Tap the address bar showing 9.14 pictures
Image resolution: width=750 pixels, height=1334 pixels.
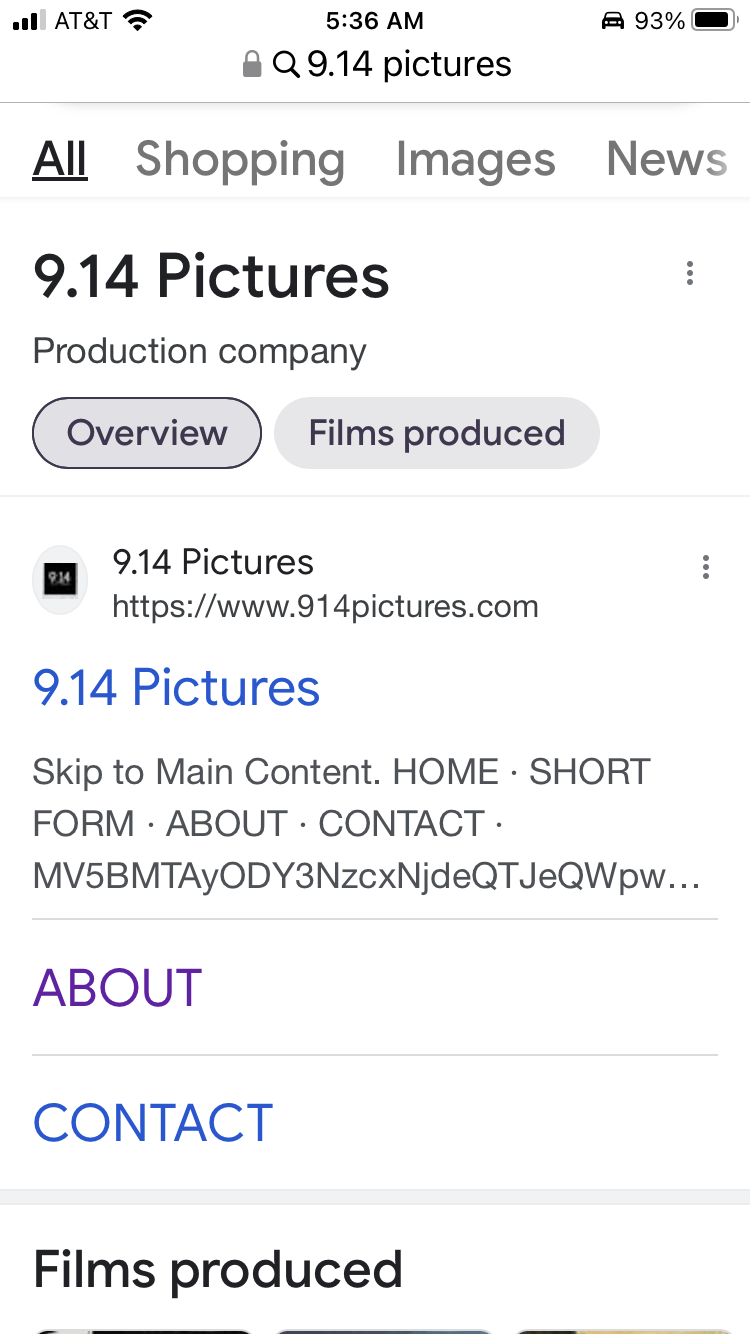point(378,65)
